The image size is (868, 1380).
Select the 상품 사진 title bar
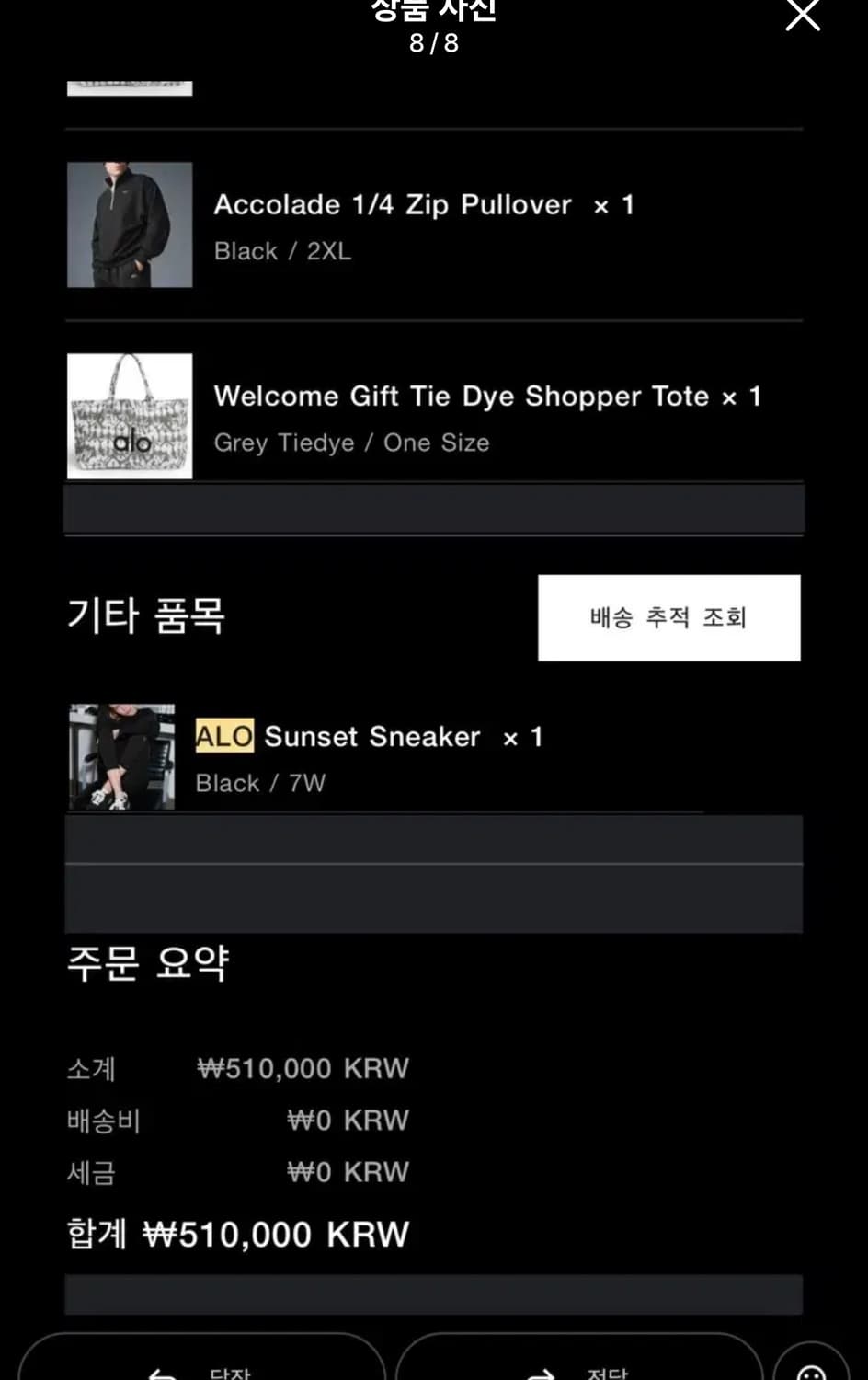pos(432,11)
